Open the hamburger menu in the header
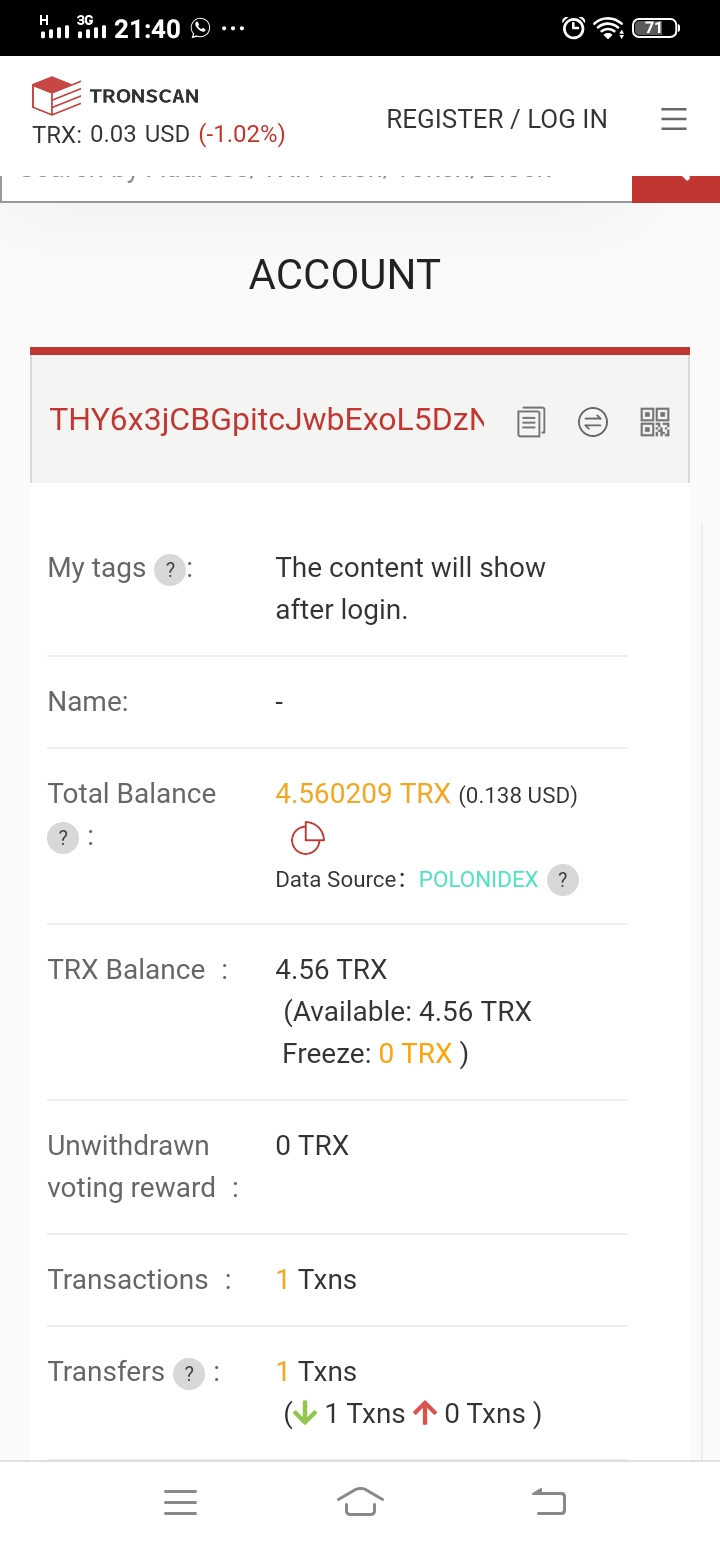 click(x=674, y=119)
